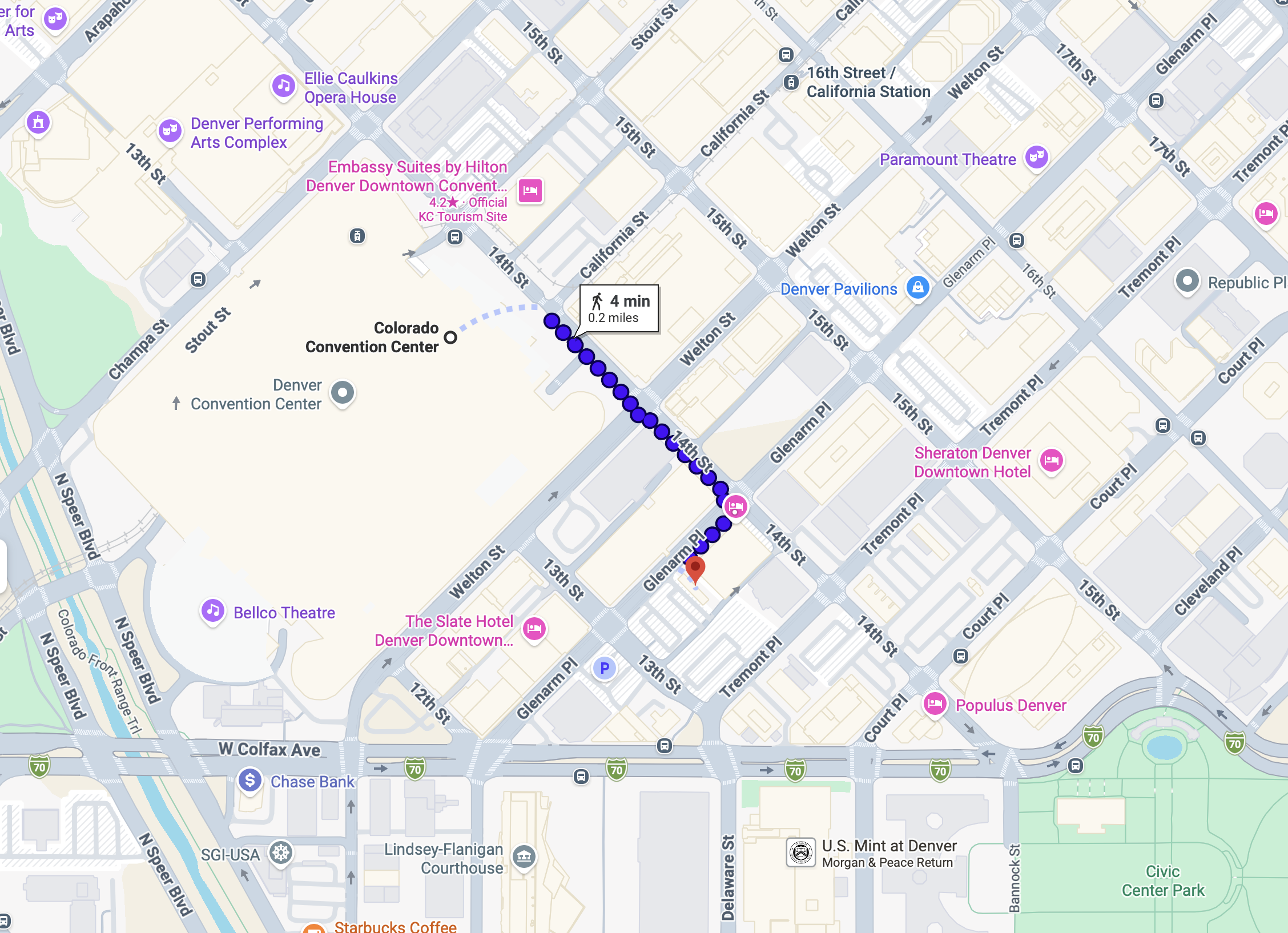Select the Sheraton Denver Downtown Hotel pin
Screen dimensions: 1288x933
click(1052, 460)
